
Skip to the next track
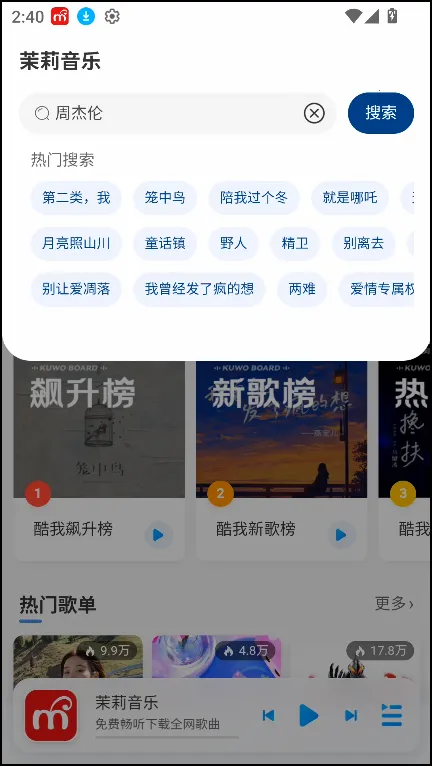(351, 716)
